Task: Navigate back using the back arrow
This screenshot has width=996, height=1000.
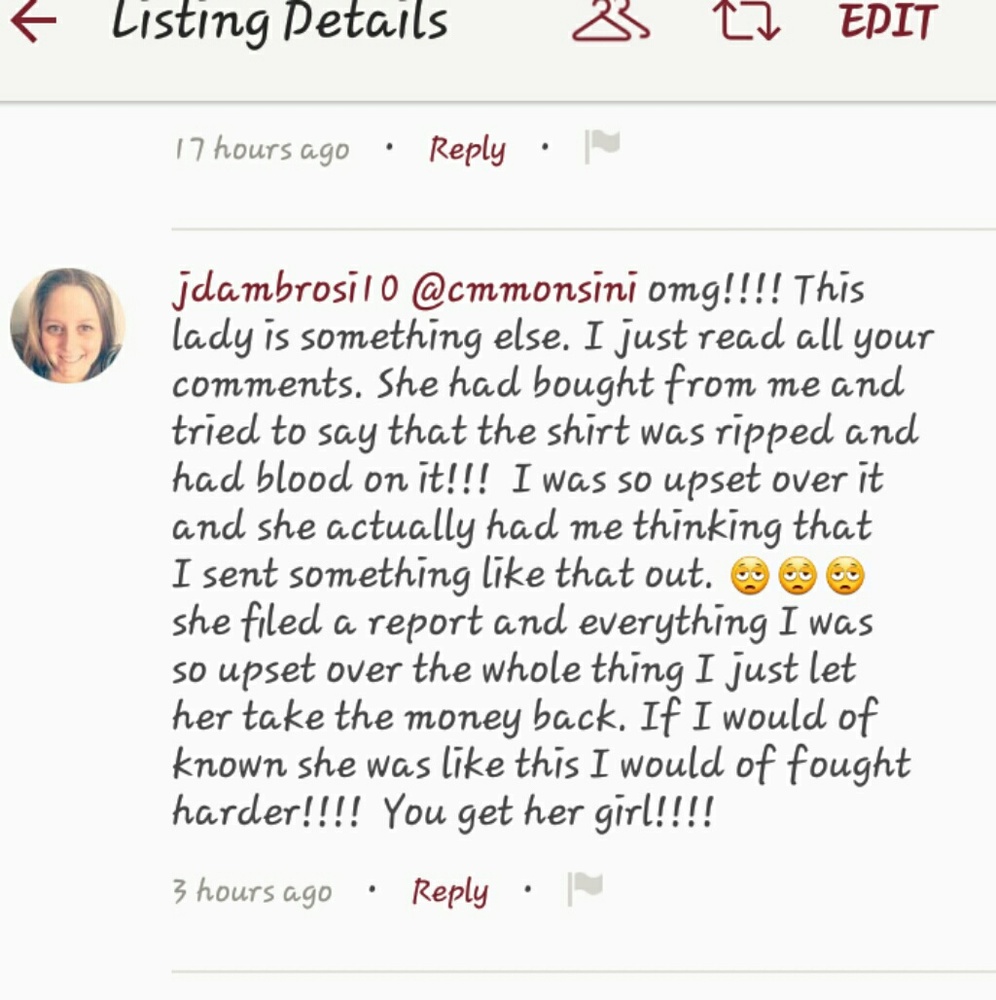Action: [33, 22]
